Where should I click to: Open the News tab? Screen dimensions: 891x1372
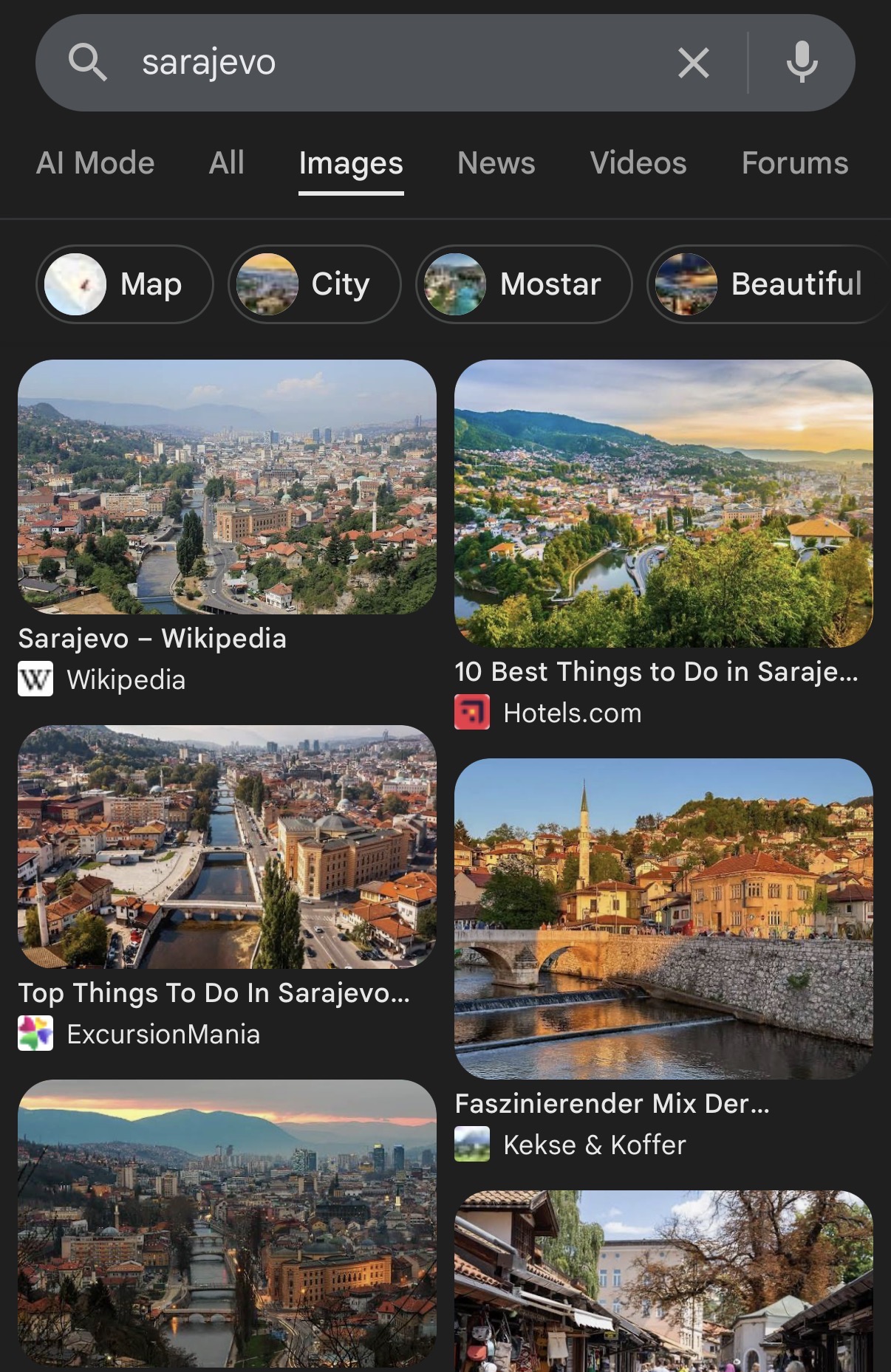click(x=496, y=163)
